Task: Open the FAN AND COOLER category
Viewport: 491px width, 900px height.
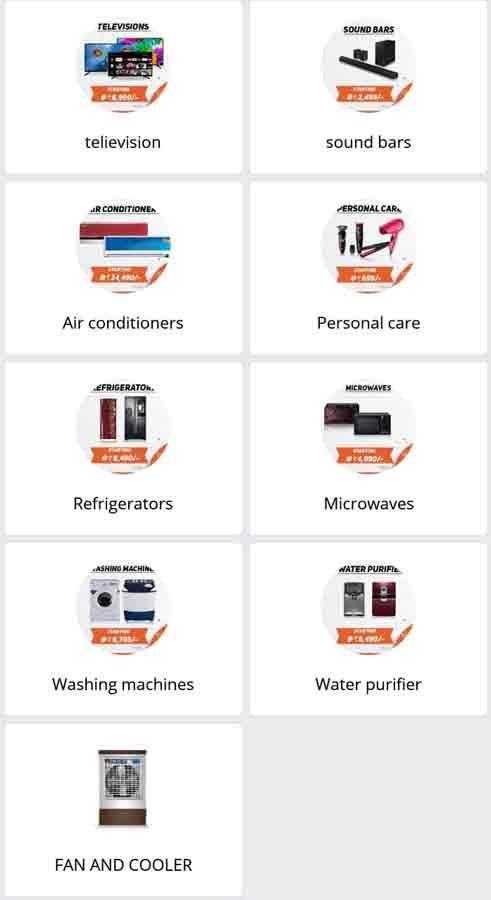Action: (x=123, y=810)
